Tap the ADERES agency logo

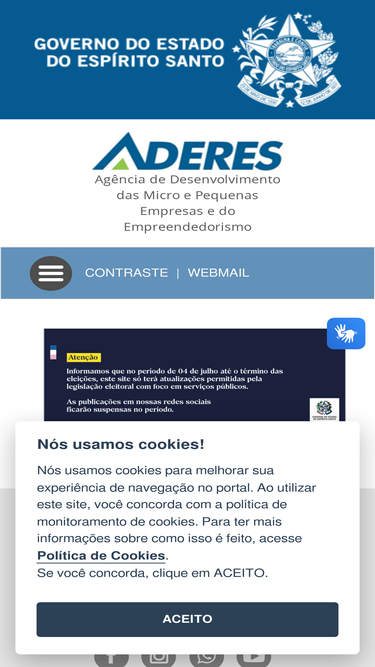coord(188,182)
